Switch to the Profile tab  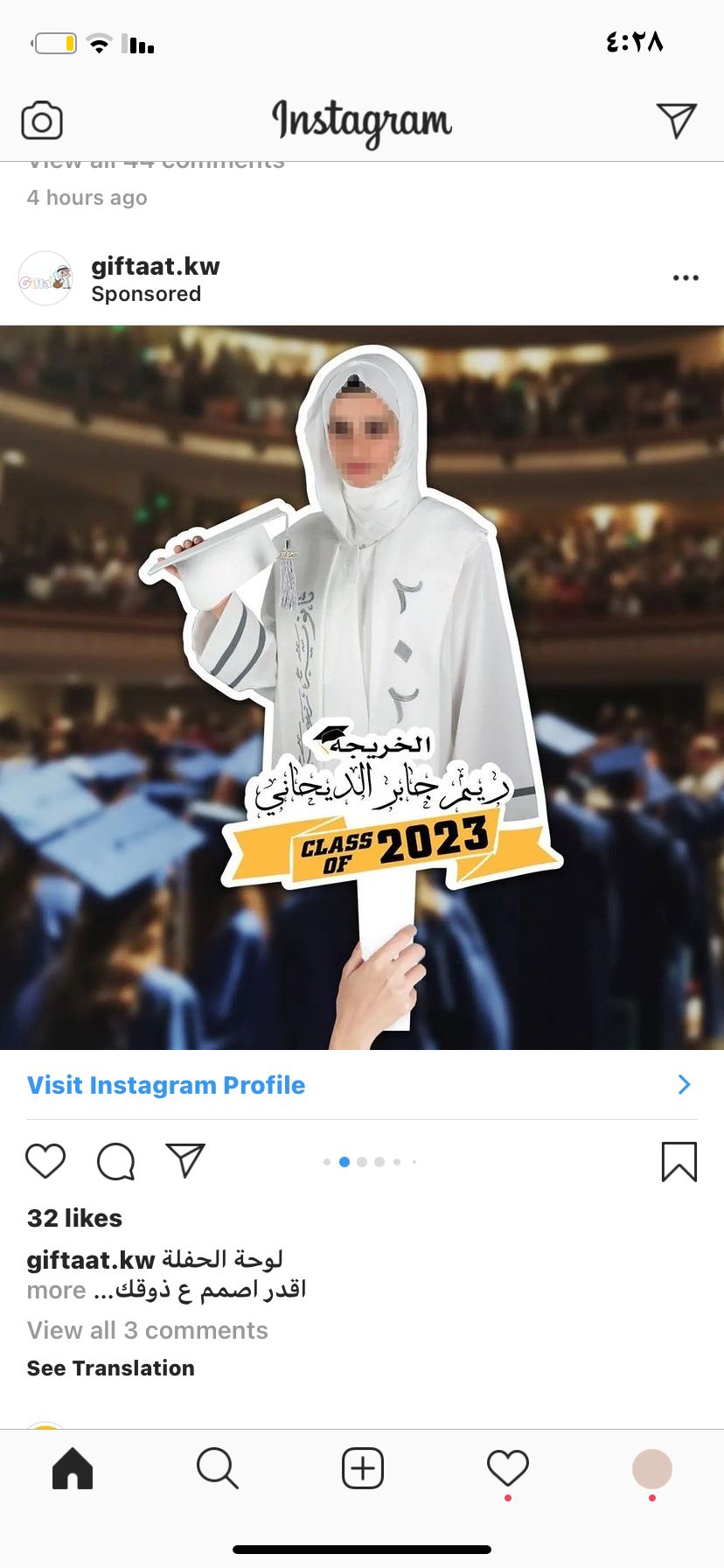pyautogui.click(x=652, y=1469)
